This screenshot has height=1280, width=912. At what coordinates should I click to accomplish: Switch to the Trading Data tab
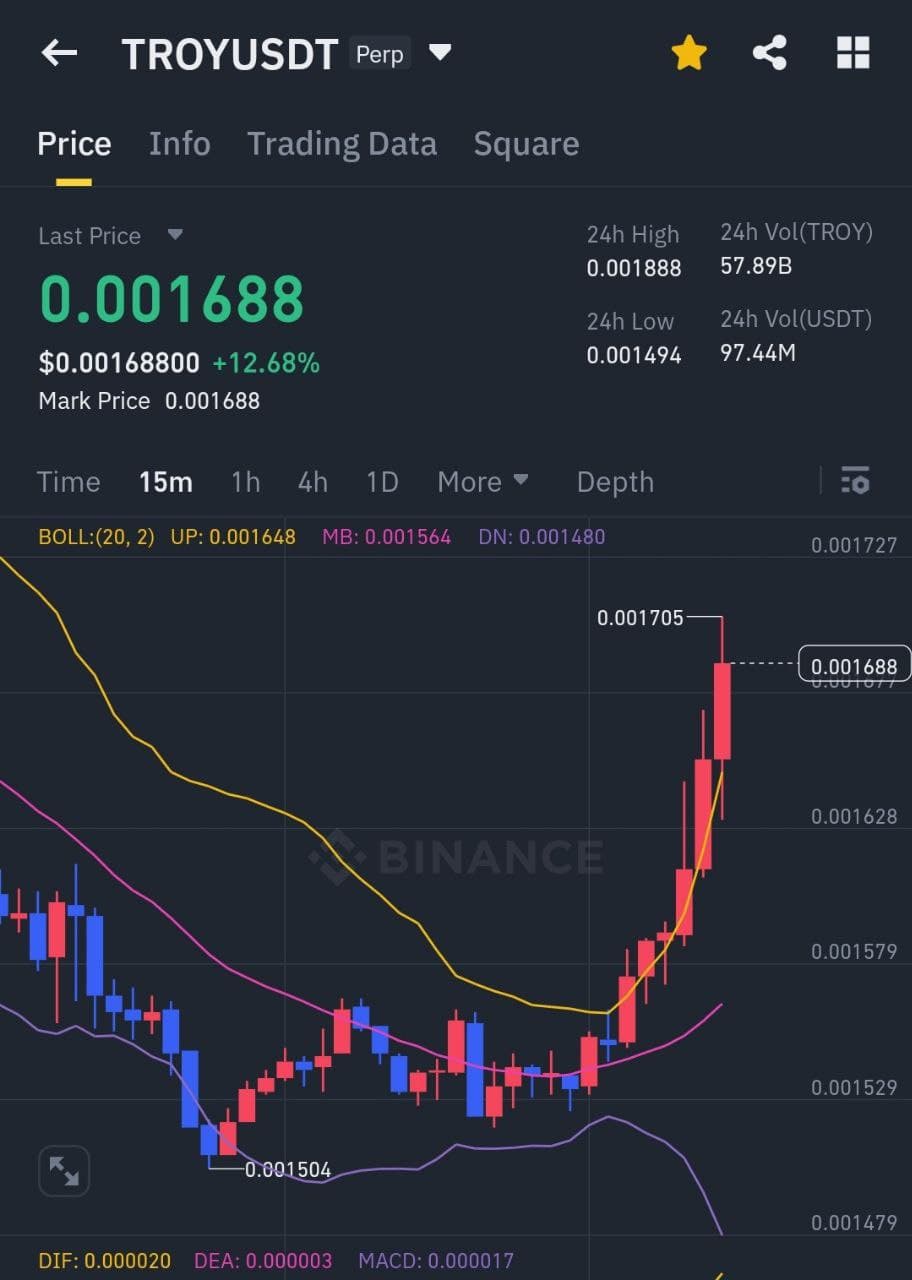pyautogui.click(x=341, y=144)
